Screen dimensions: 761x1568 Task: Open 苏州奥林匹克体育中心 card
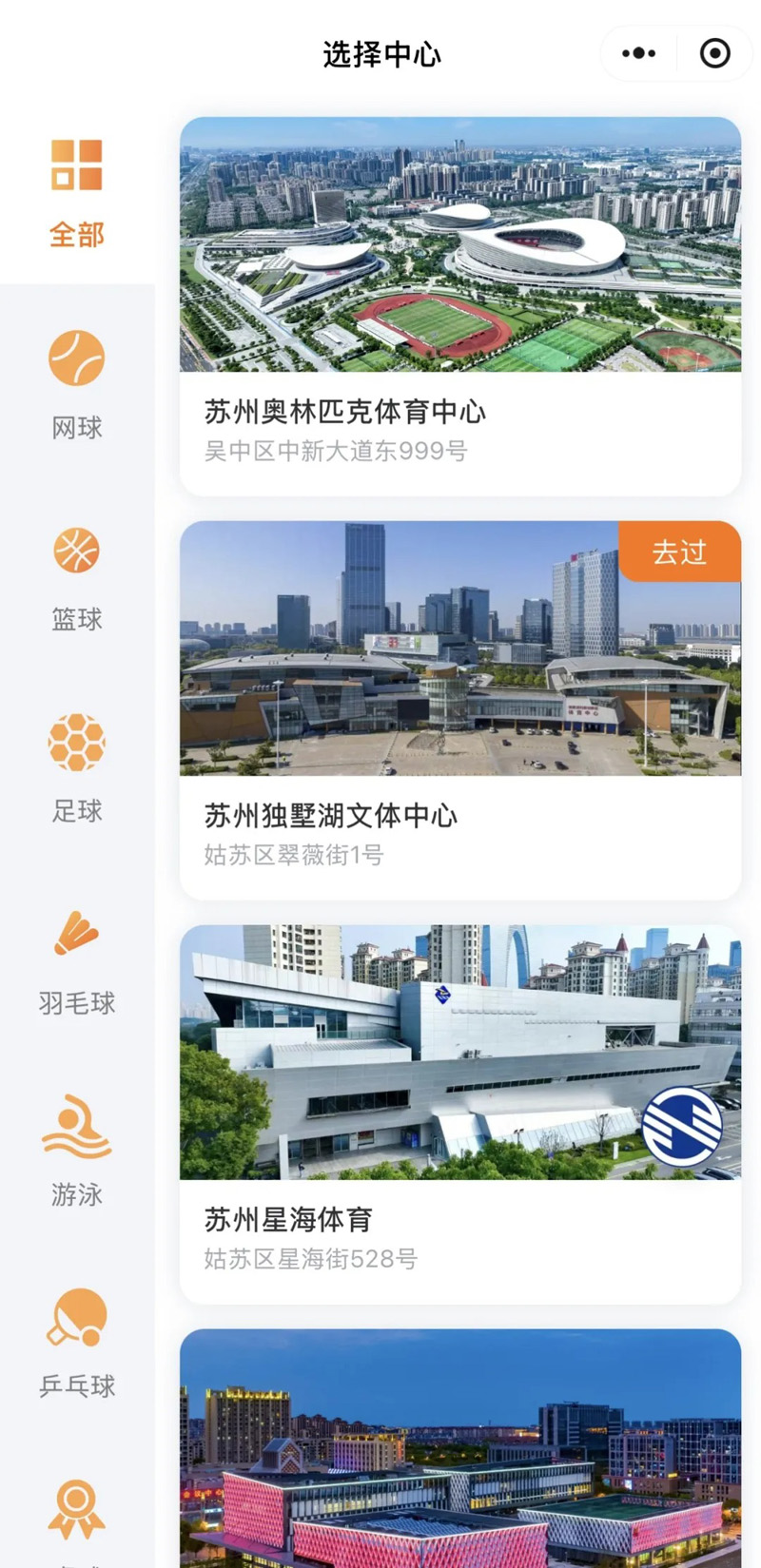pyautogui.click(x=459, y=306)
